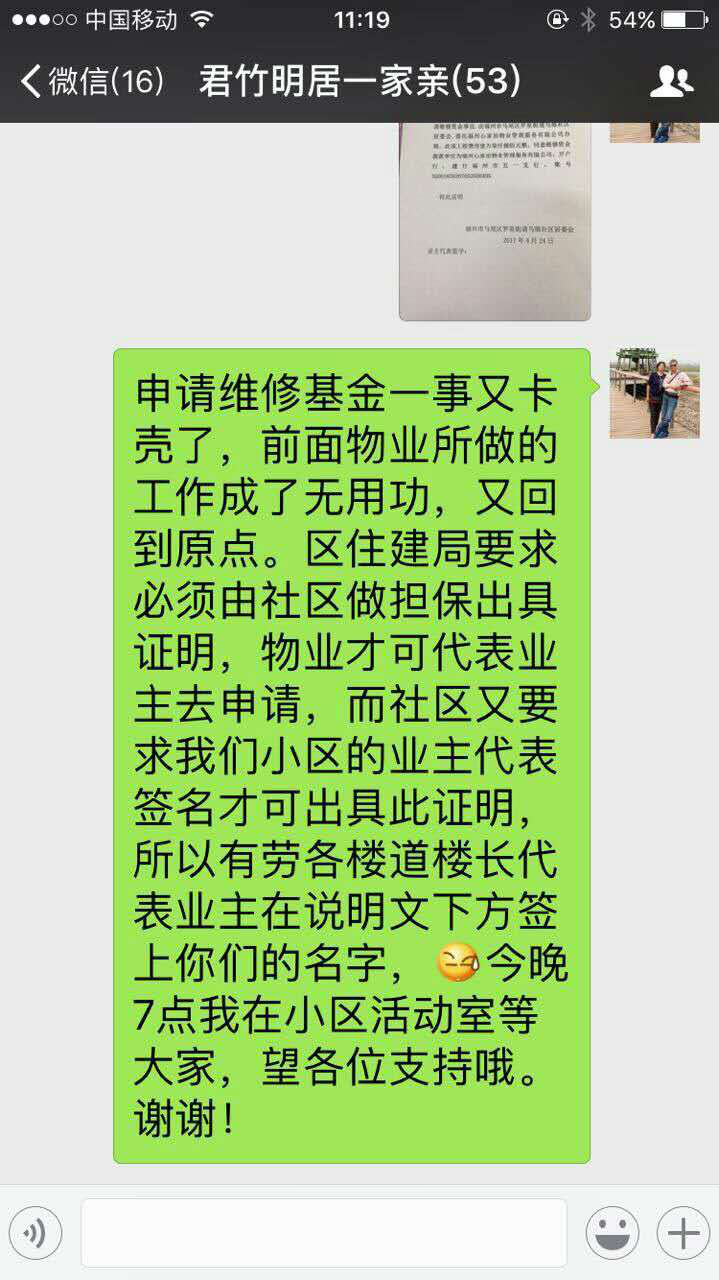Open the group members info icon
Screen dimensions: 719x1280
coord(671,81)
